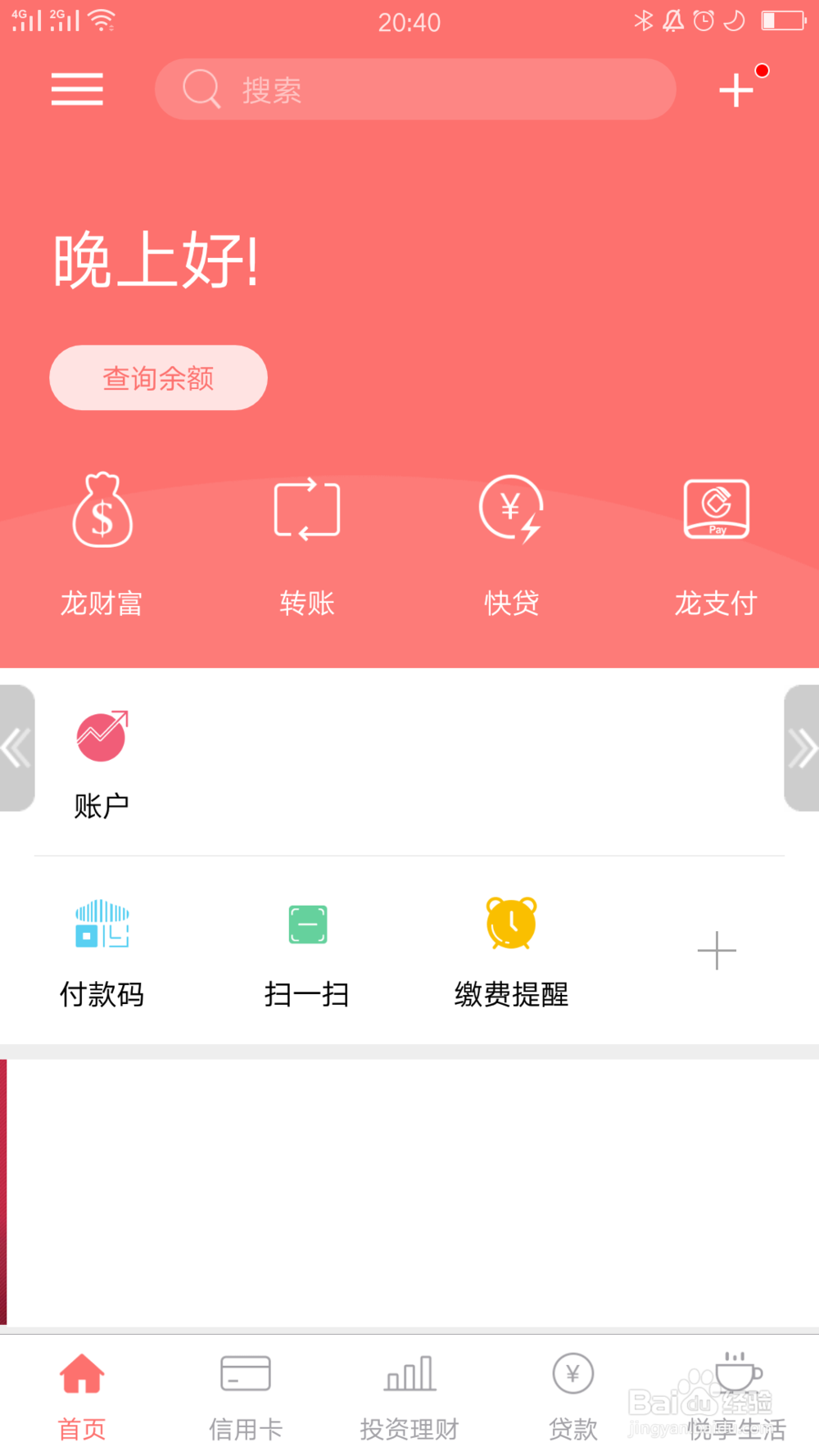This screenshot has height=1456, width=819.
Task: Tap the plus icon with red notification dot
Action: pyautogui.click(x=735, y=89)
